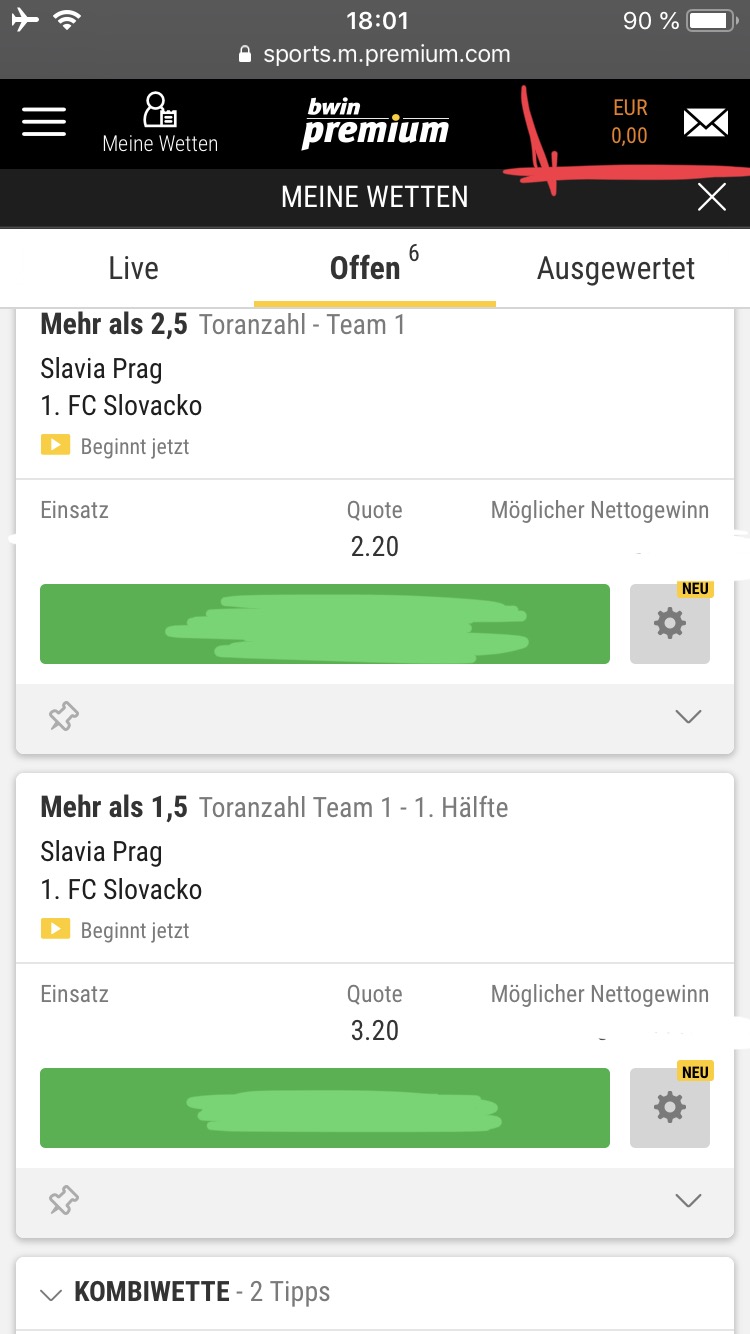The image size is (750, 1334).
Task: Open settings gear for Mehr als 2,5 bet
Action: (x=670, y=624)
